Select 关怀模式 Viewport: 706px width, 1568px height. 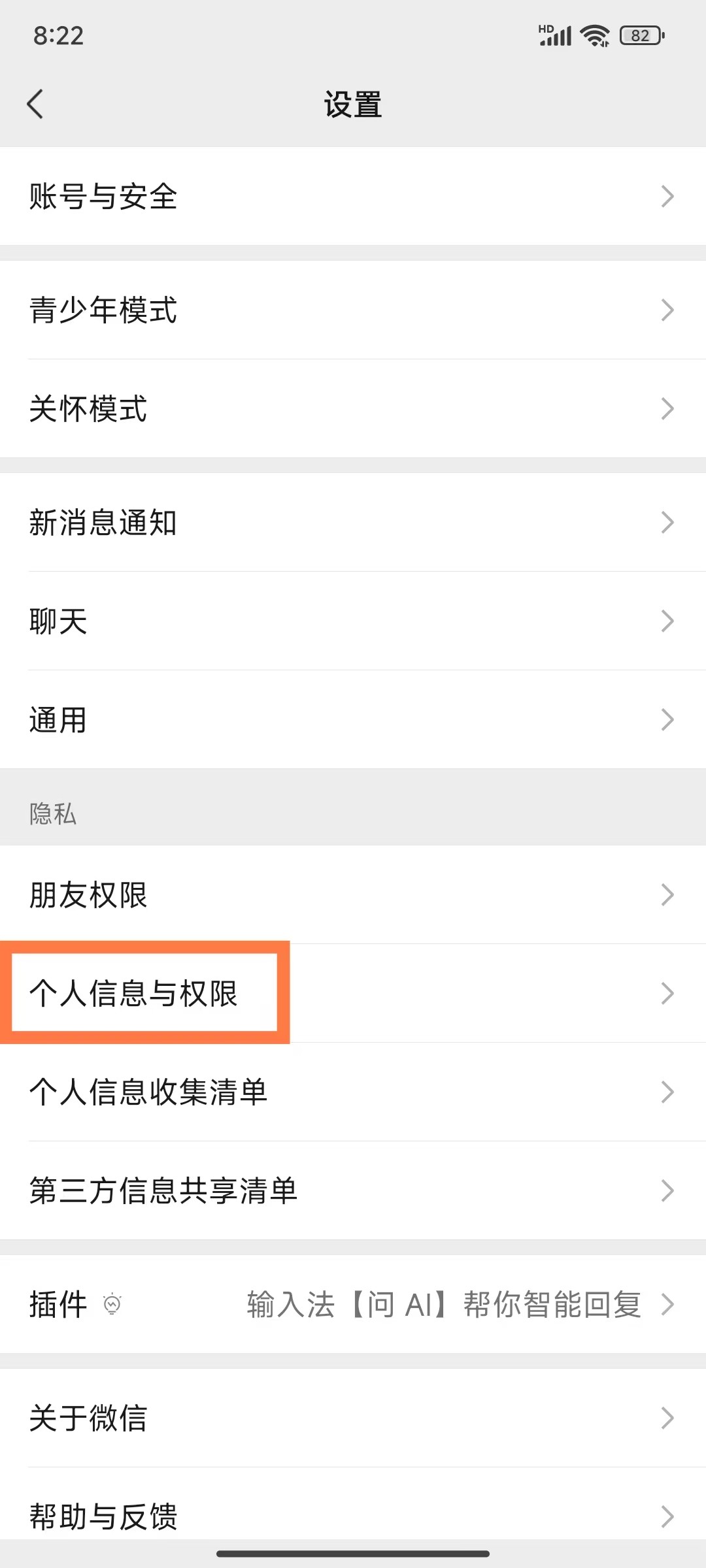353,408
